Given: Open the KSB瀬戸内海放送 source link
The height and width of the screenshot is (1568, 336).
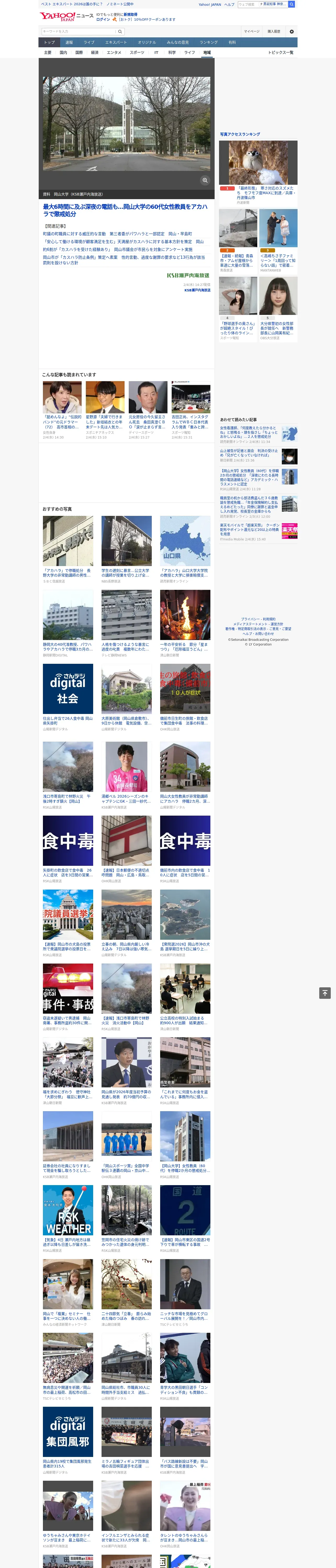Looking at the screenshot, I should pos(197,290).
